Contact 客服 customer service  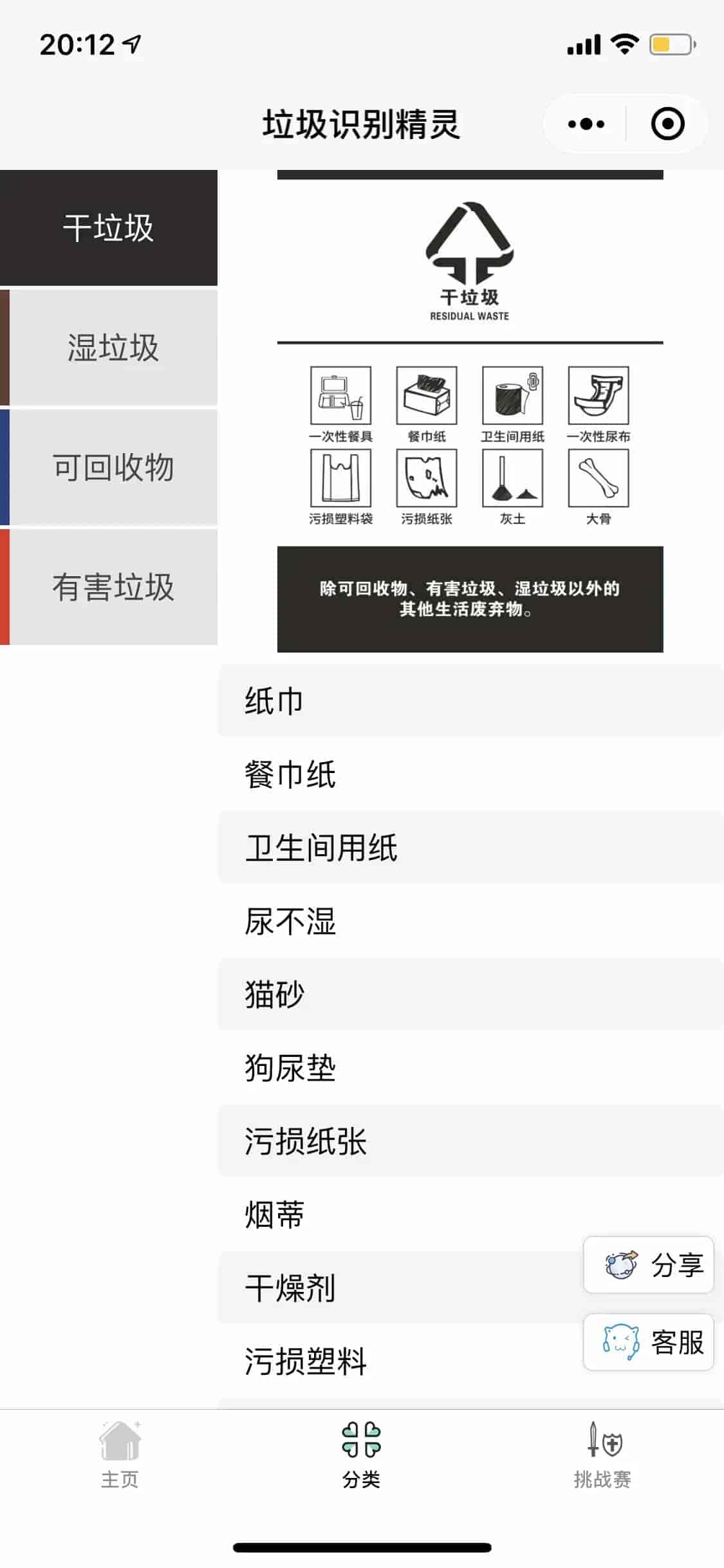coord(649,1342)
